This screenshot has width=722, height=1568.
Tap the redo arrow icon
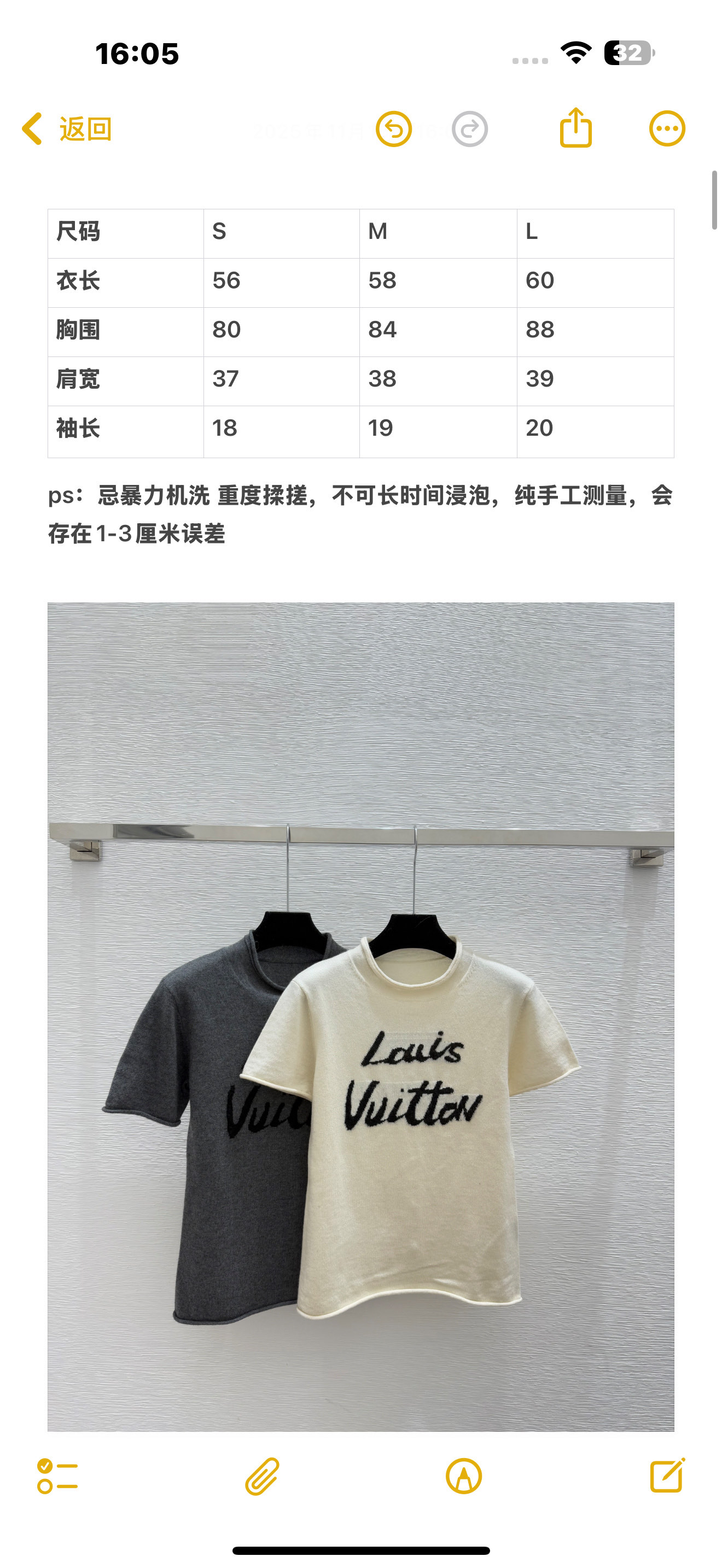469,129
